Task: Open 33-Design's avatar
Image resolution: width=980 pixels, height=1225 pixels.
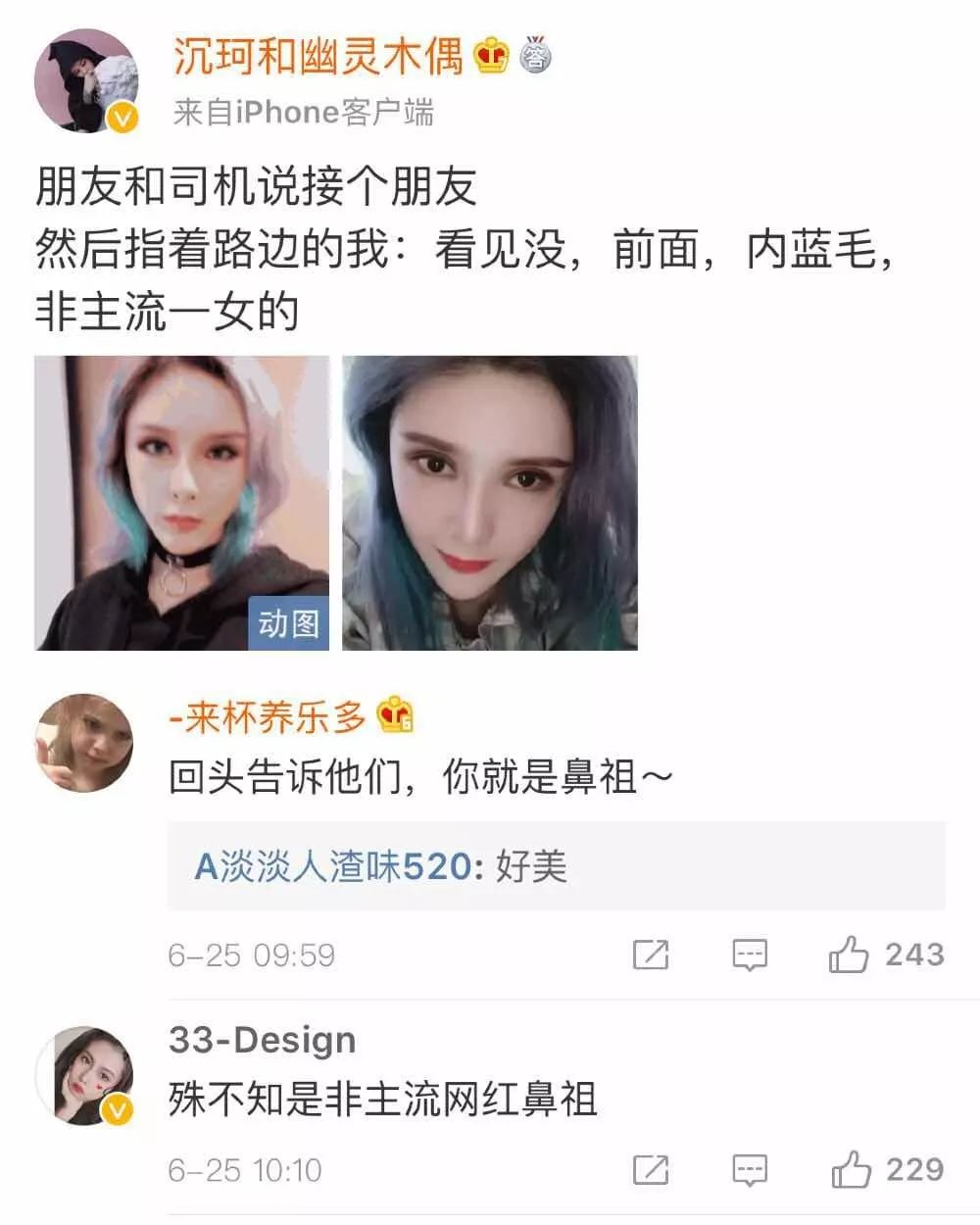Action: pos(84,1075)
